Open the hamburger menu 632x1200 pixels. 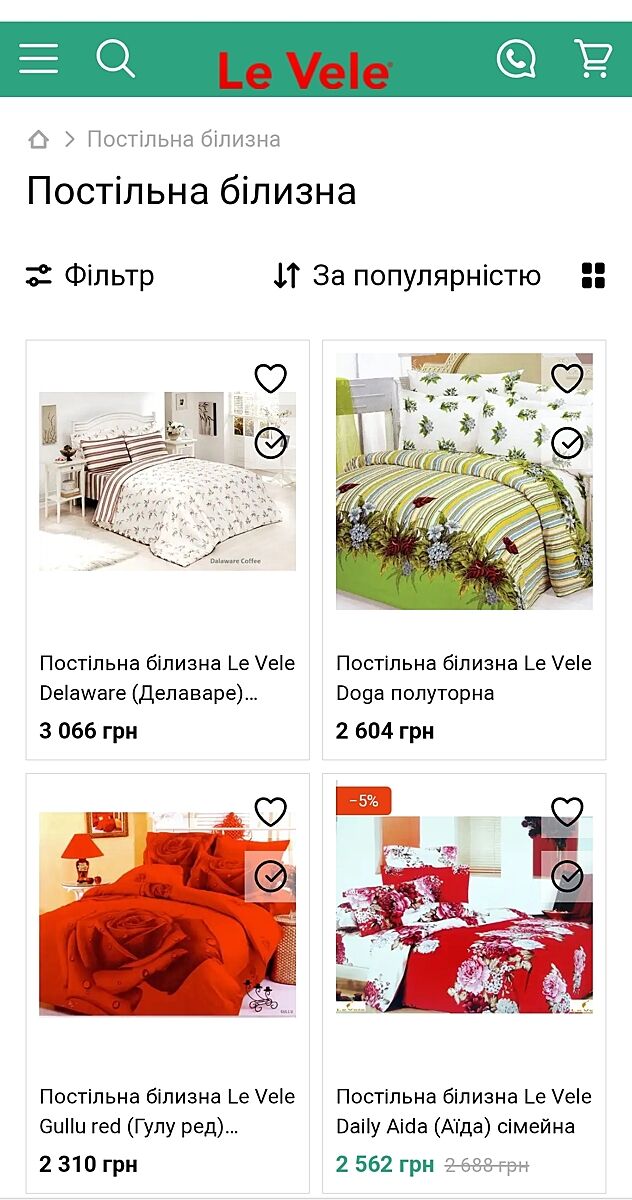coord(39,58)
